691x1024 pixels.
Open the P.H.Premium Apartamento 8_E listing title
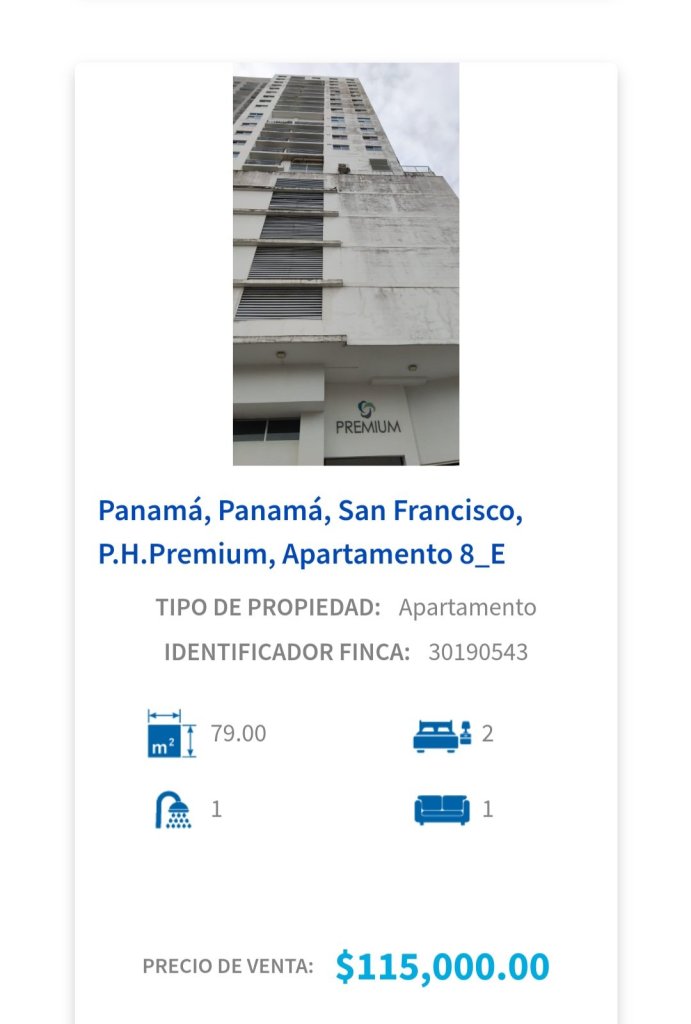pyautogui.click(x=310, y=533)
